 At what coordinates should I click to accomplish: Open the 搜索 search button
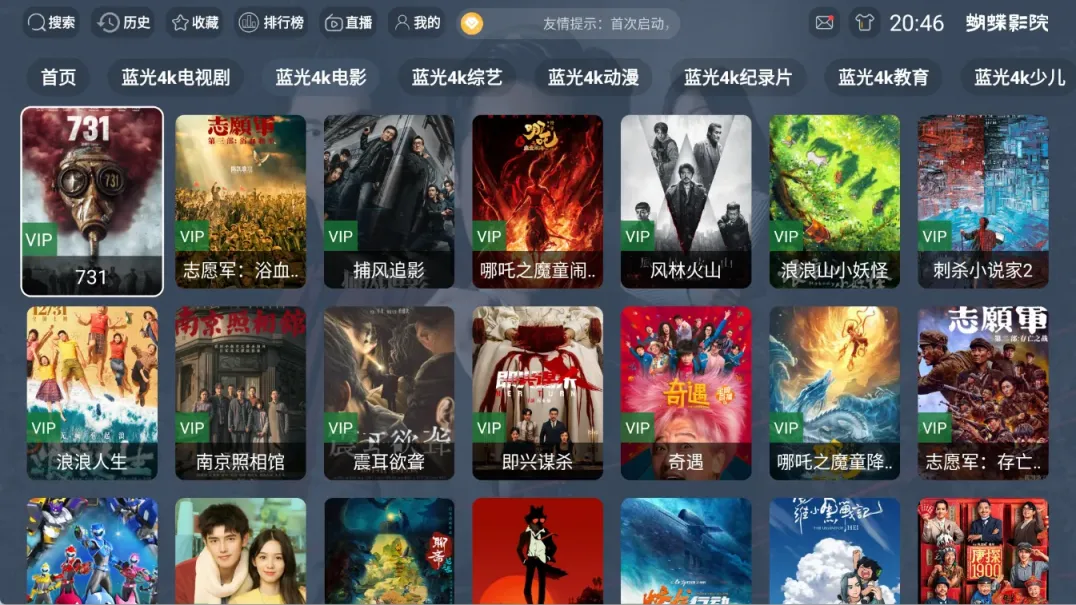51,22
